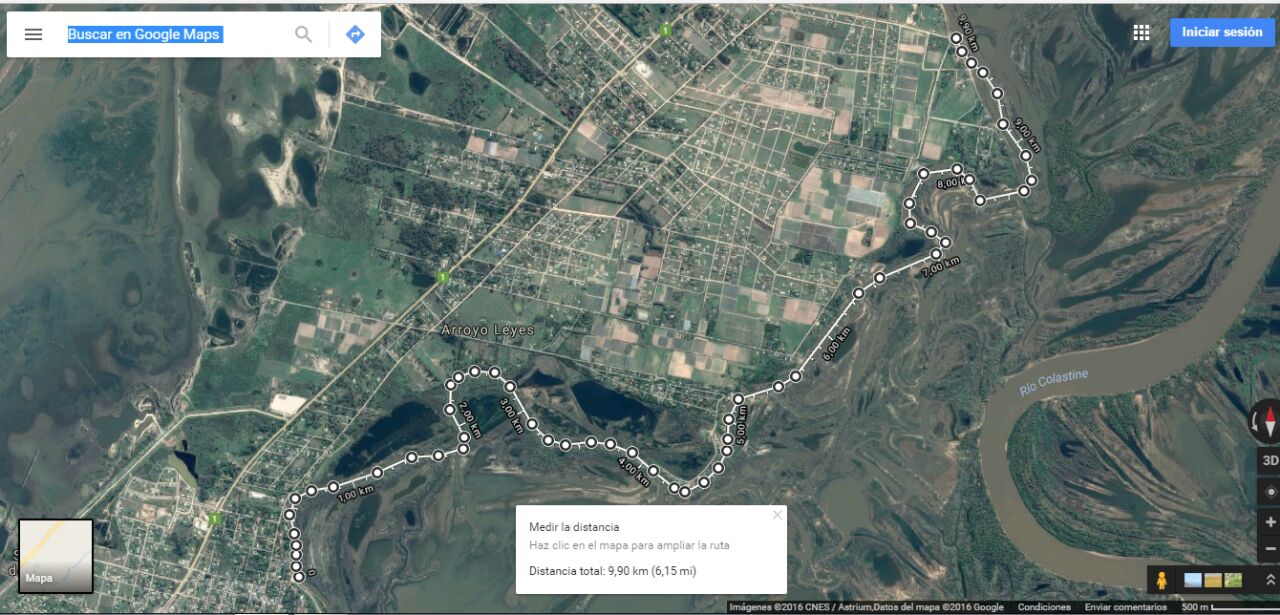This screenshot has height=615, width=1280.
Task: Open the hamburger main menu
Action: pyautogui.click(x=33, y=34)
